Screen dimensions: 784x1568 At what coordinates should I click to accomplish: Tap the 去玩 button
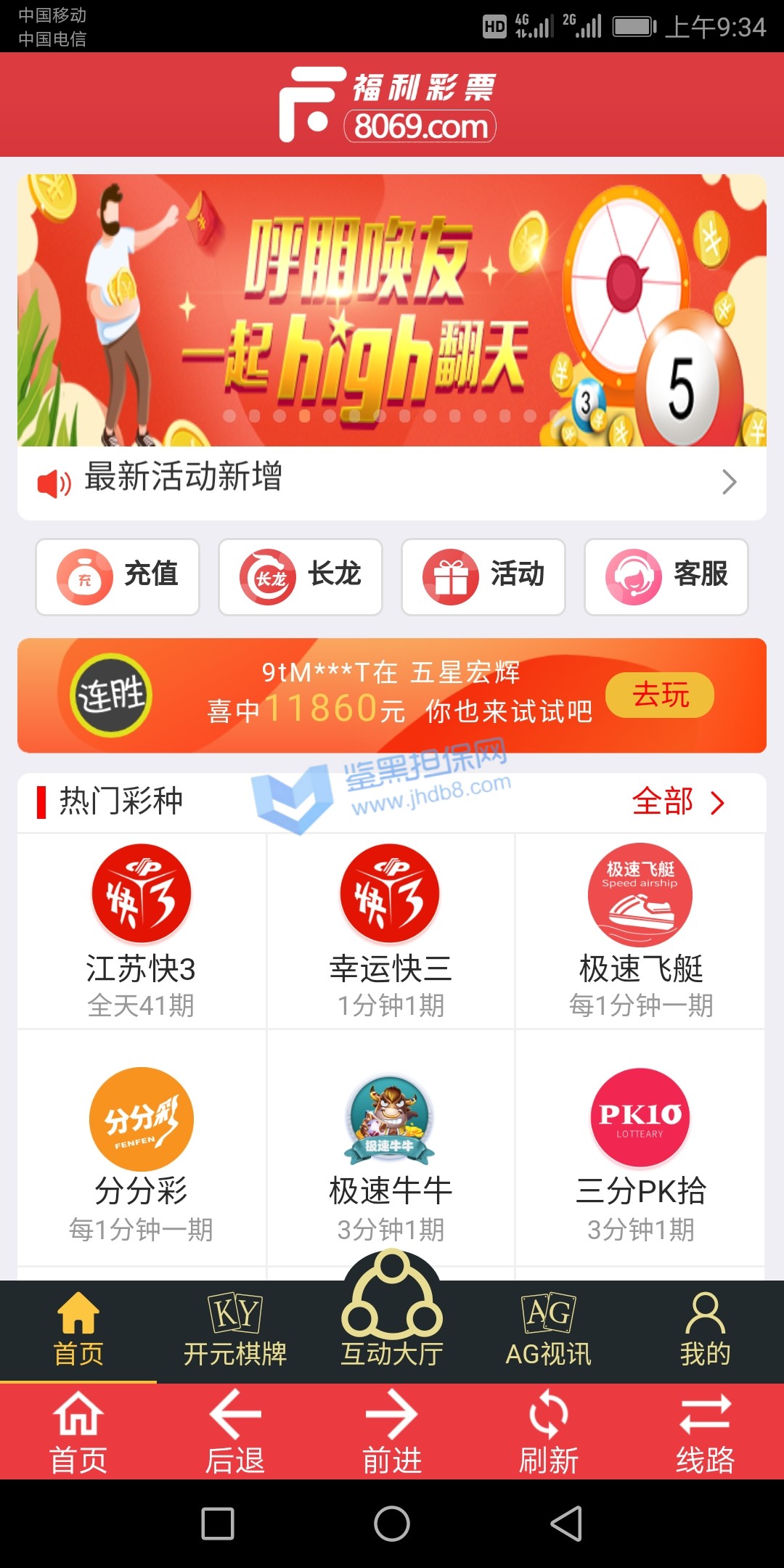660,695
